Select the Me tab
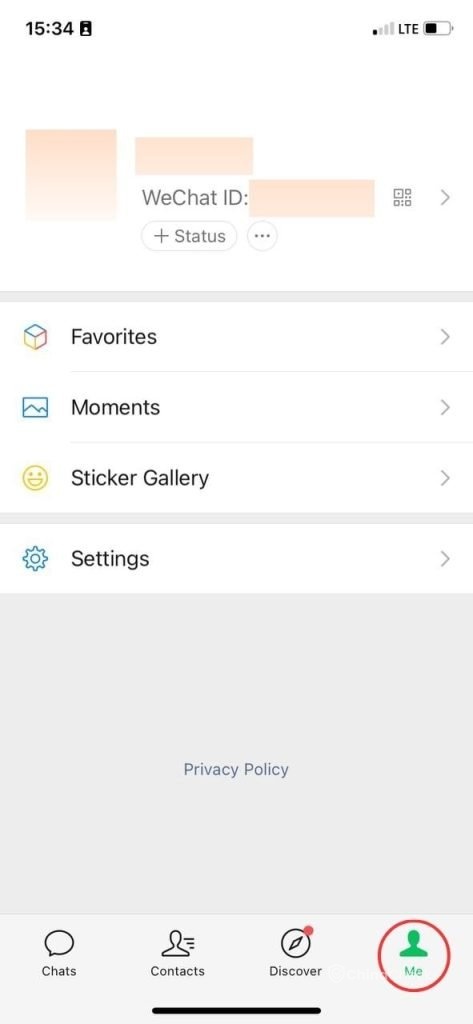This screenshot has width=473, height=1024. (x=414, y=954)
